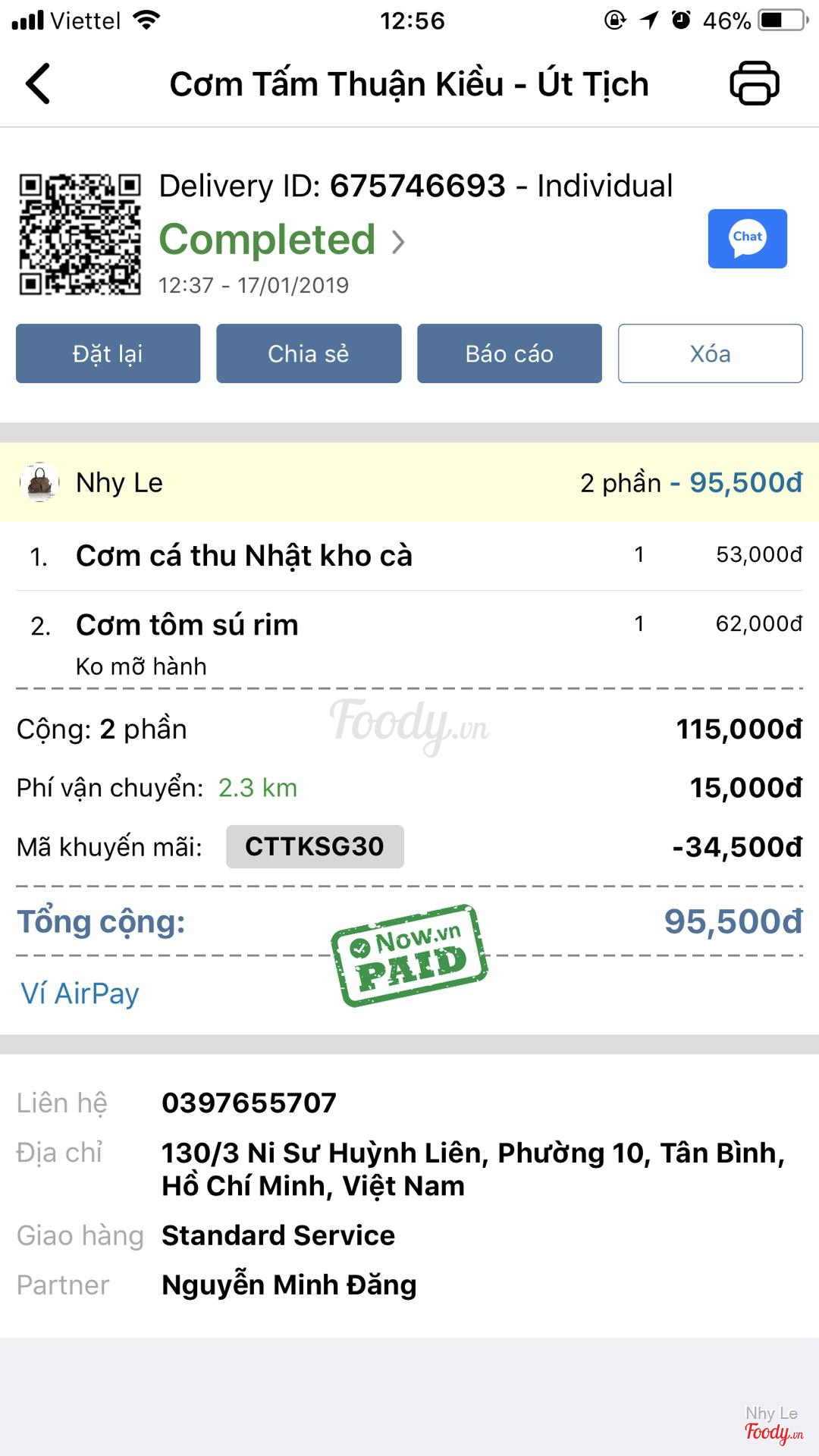
Task: Expand the Completed order status
Action: pyautogui.click(x=281, y=240)
